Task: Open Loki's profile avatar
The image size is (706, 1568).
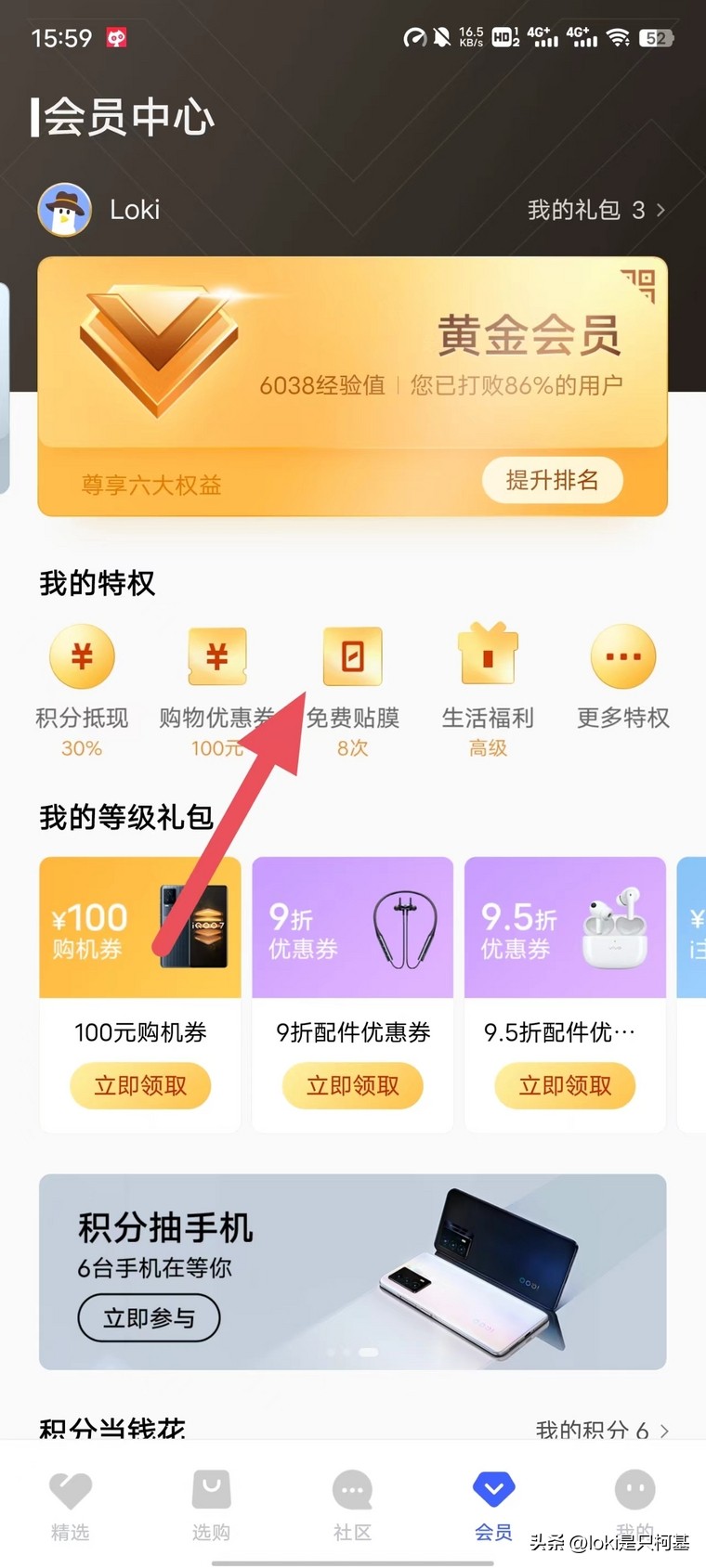Action: tap(64, 209)
